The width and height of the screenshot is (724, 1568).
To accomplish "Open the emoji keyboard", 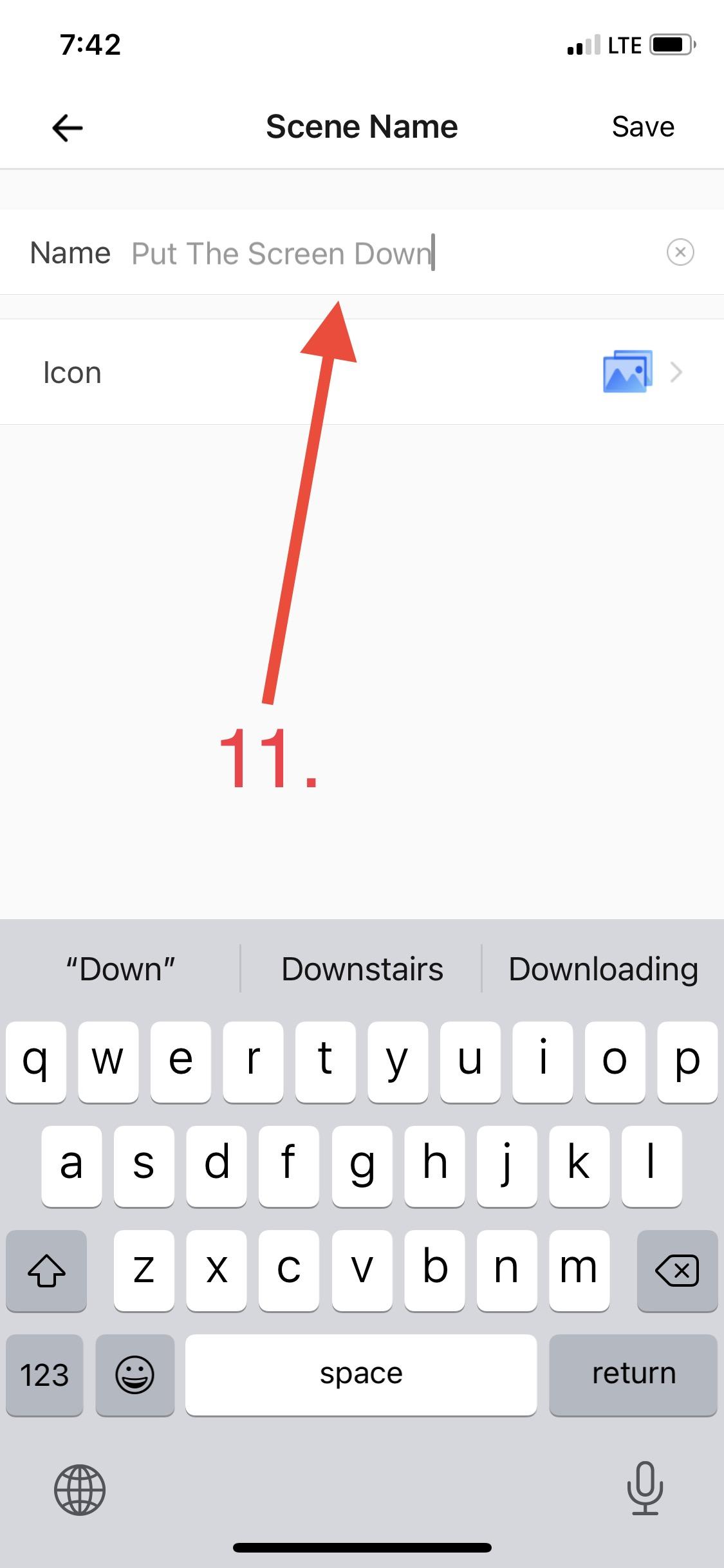I will coord(135,1374).
